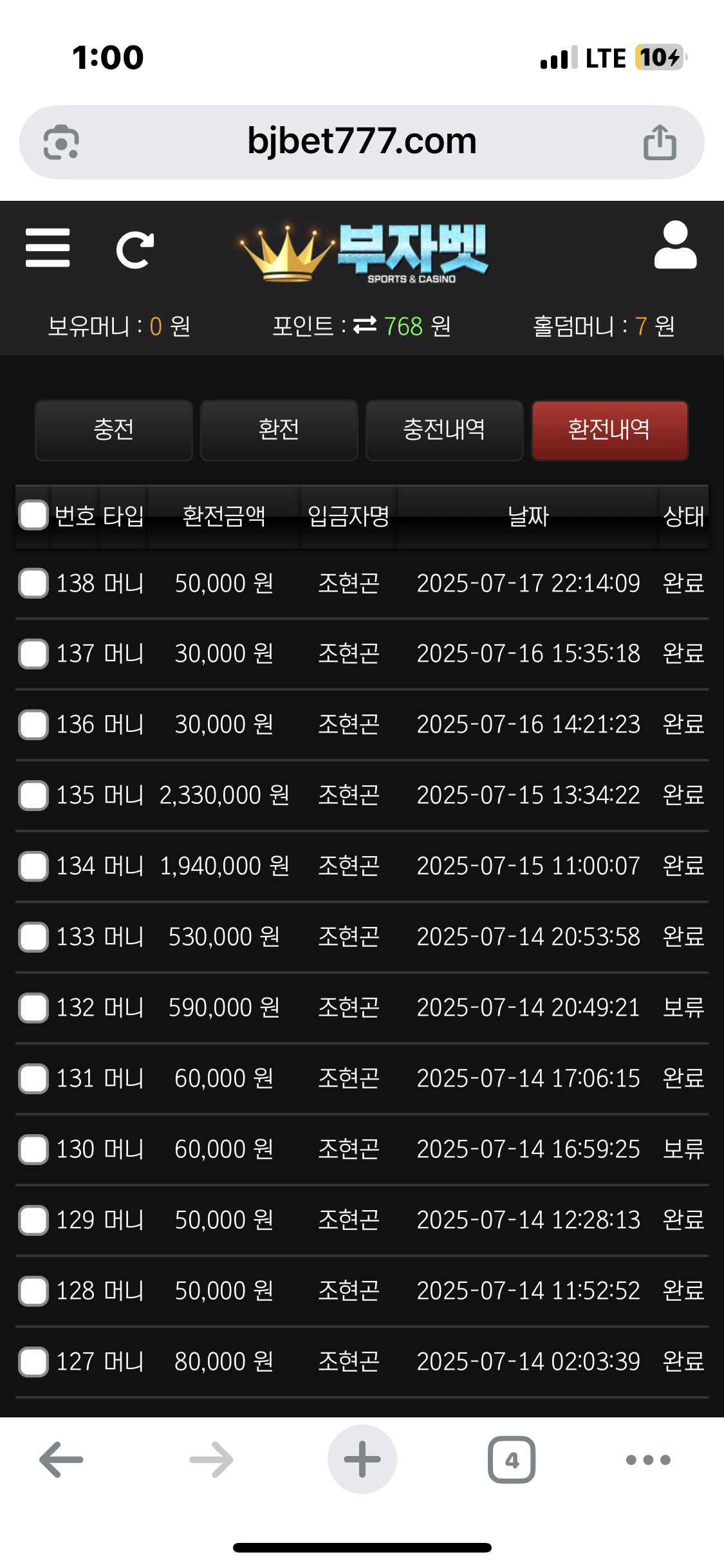Open a new browser tab
The height and width of the screenshot is (1568, 724).
click(362, 1459)
